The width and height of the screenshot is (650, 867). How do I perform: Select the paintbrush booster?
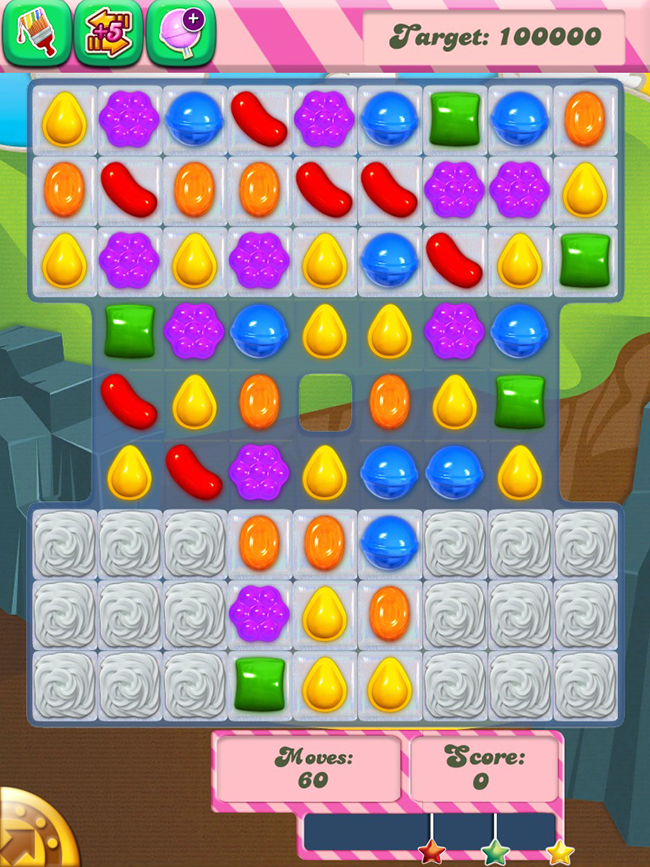tap(36, 33)
